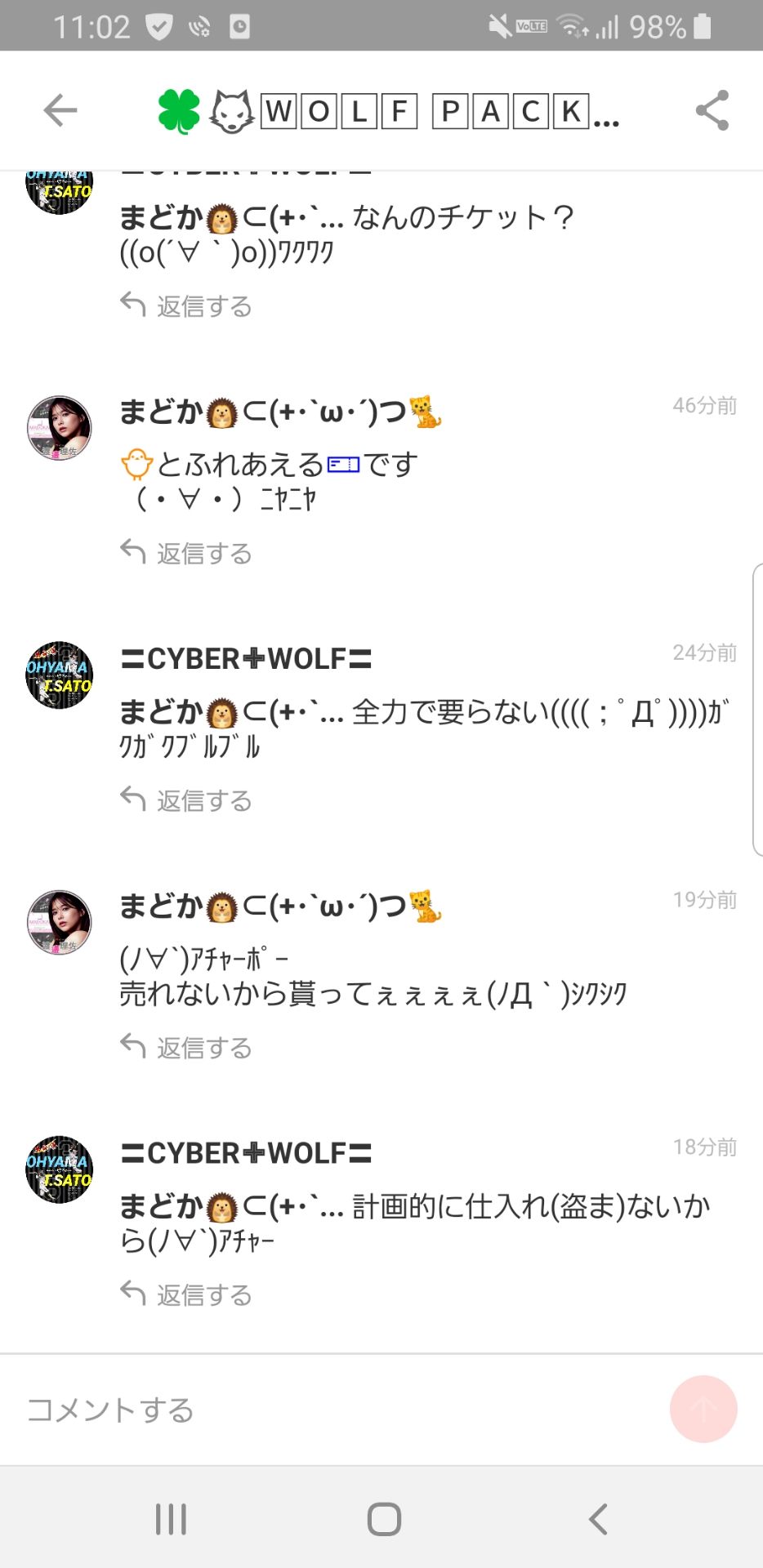
Task: Open Madoka's profile picture
Action: [x=58, y=427]
